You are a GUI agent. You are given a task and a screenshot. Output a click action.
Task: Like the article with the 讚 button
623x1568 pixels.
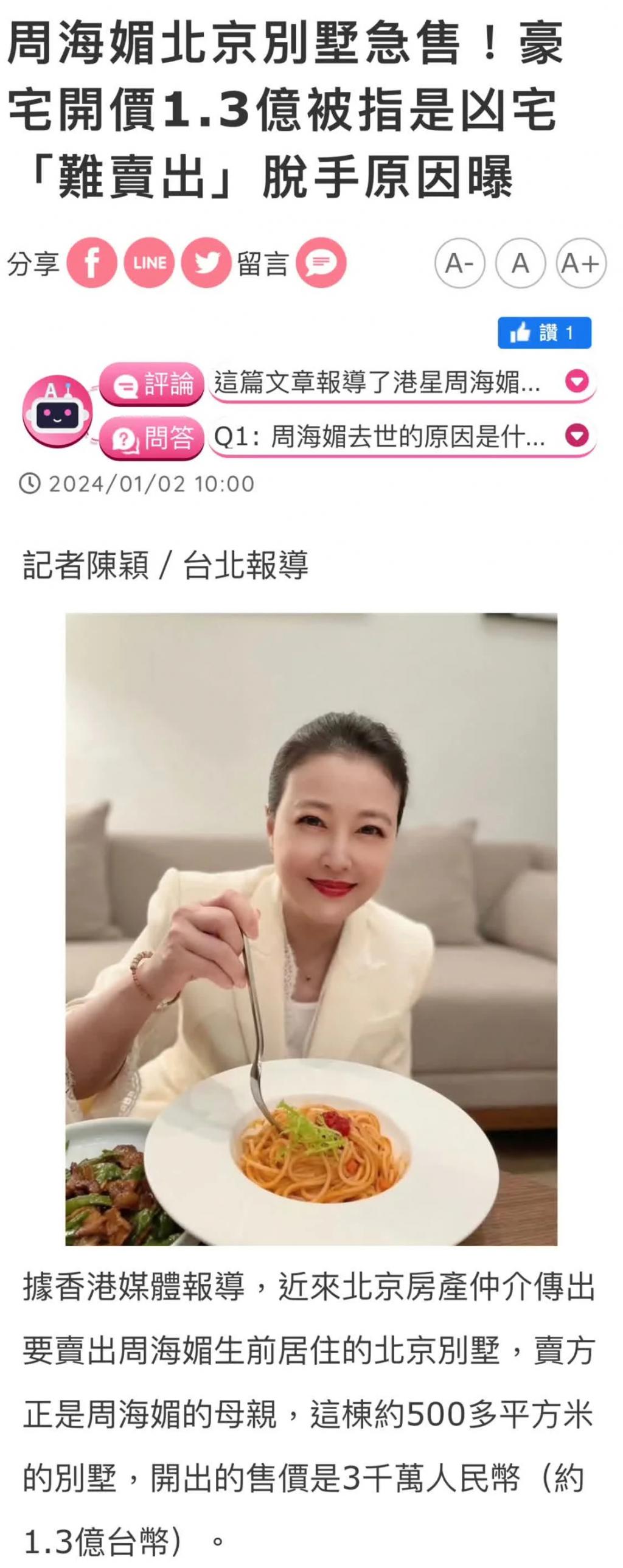(x=544, y=333)
